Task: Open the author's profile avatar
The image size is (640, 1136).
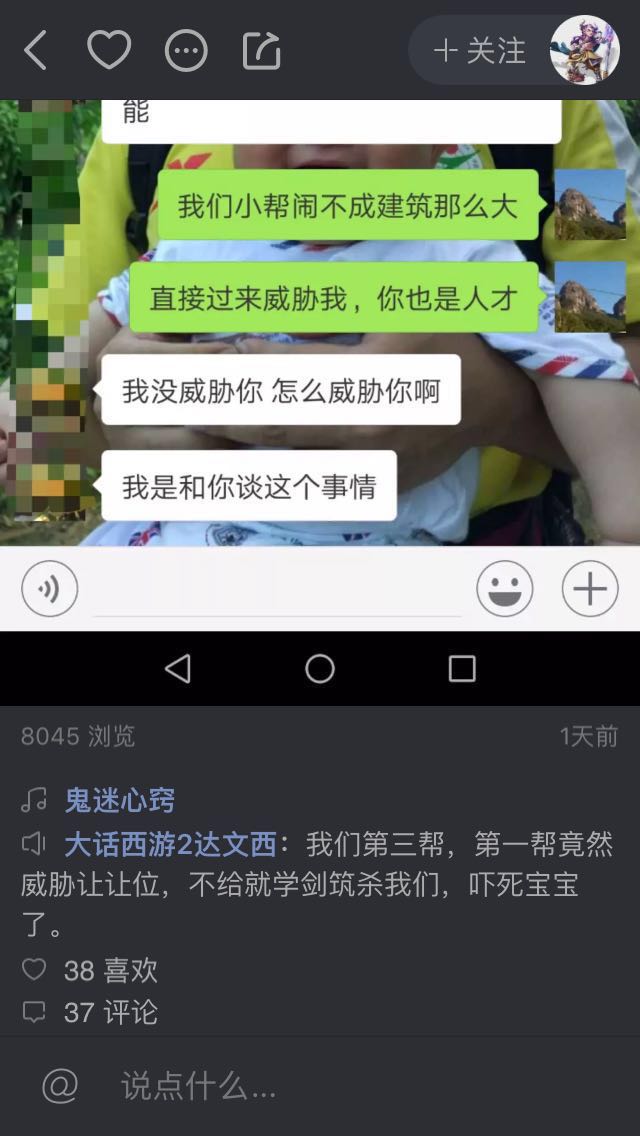Action: 585,50
